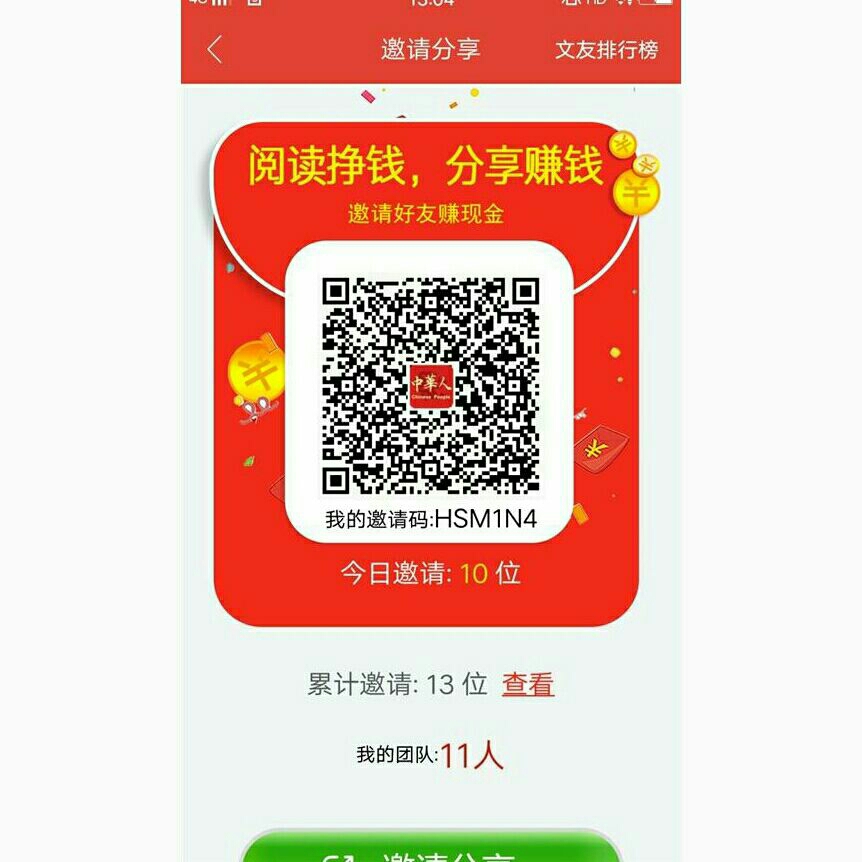Go back using the header arrow

pos(215,49)
